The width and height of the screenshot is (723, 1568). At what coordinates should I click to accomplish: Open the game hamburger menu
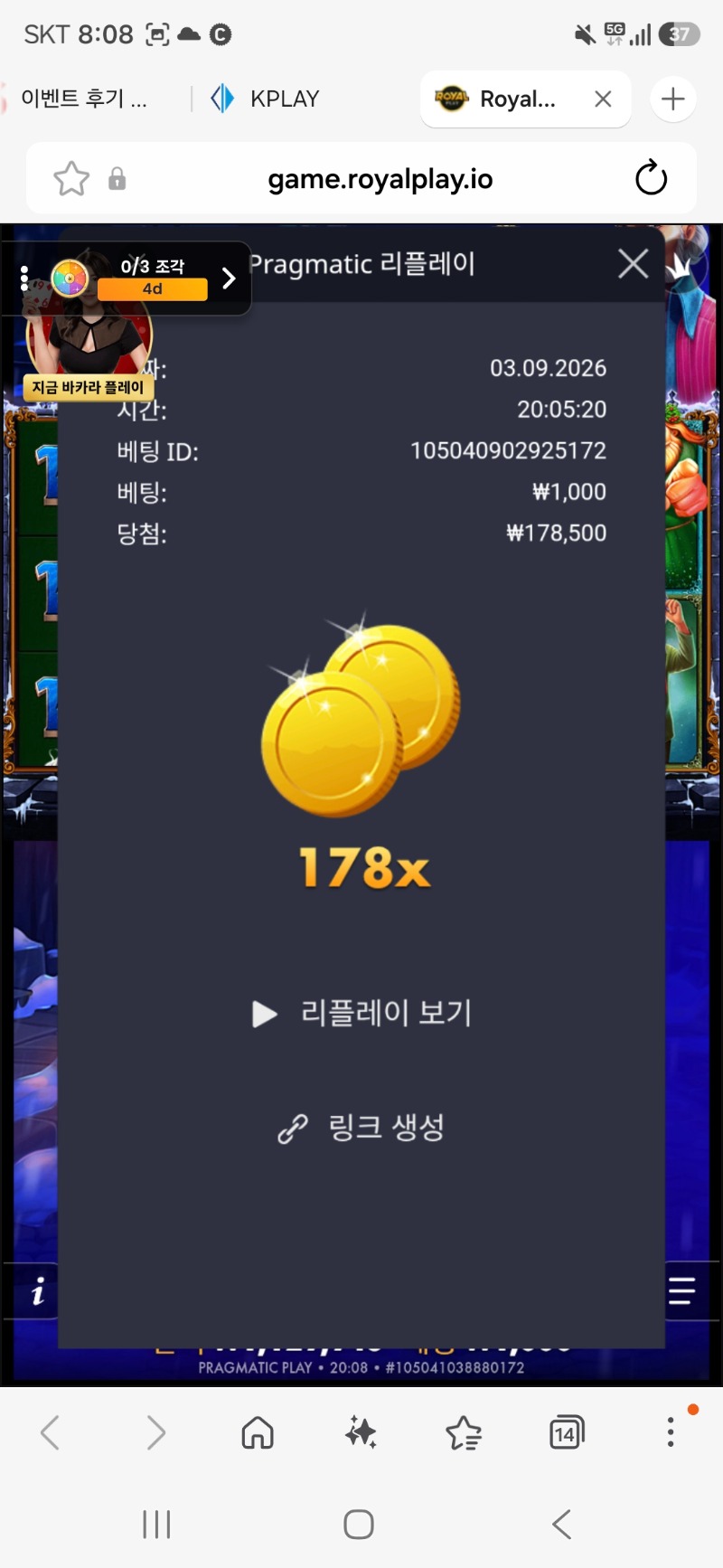681,1290
